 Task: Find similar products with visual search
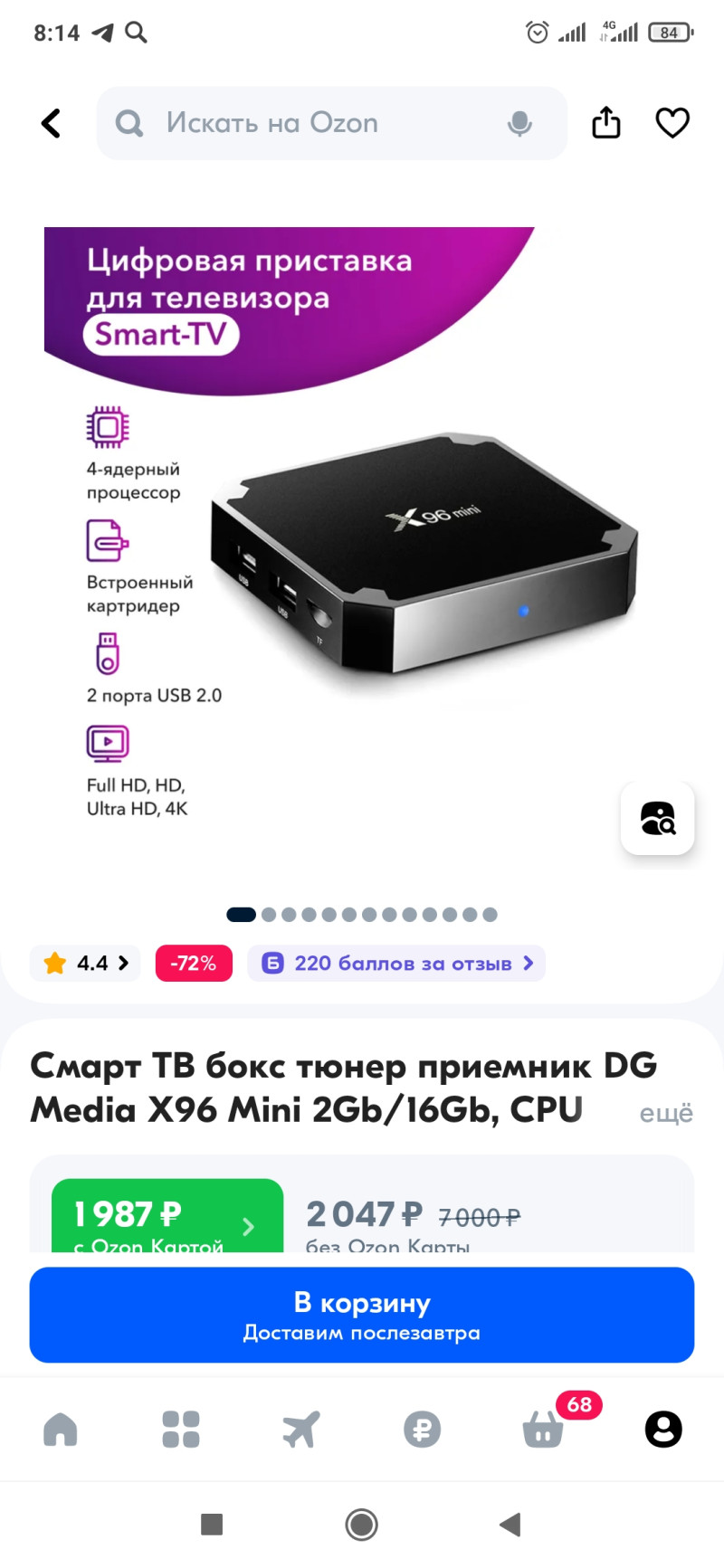[657, 818]
